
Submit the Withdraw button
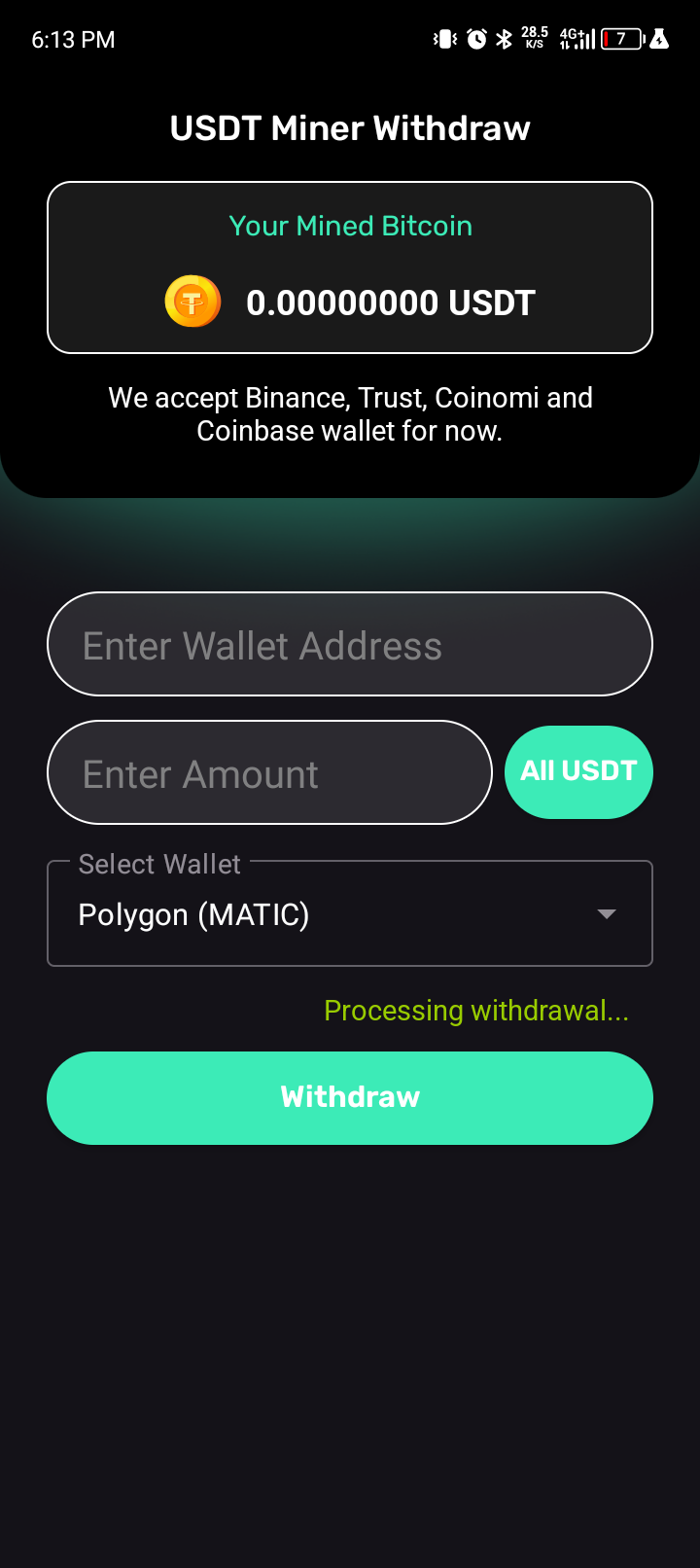tap(350, 1097)
